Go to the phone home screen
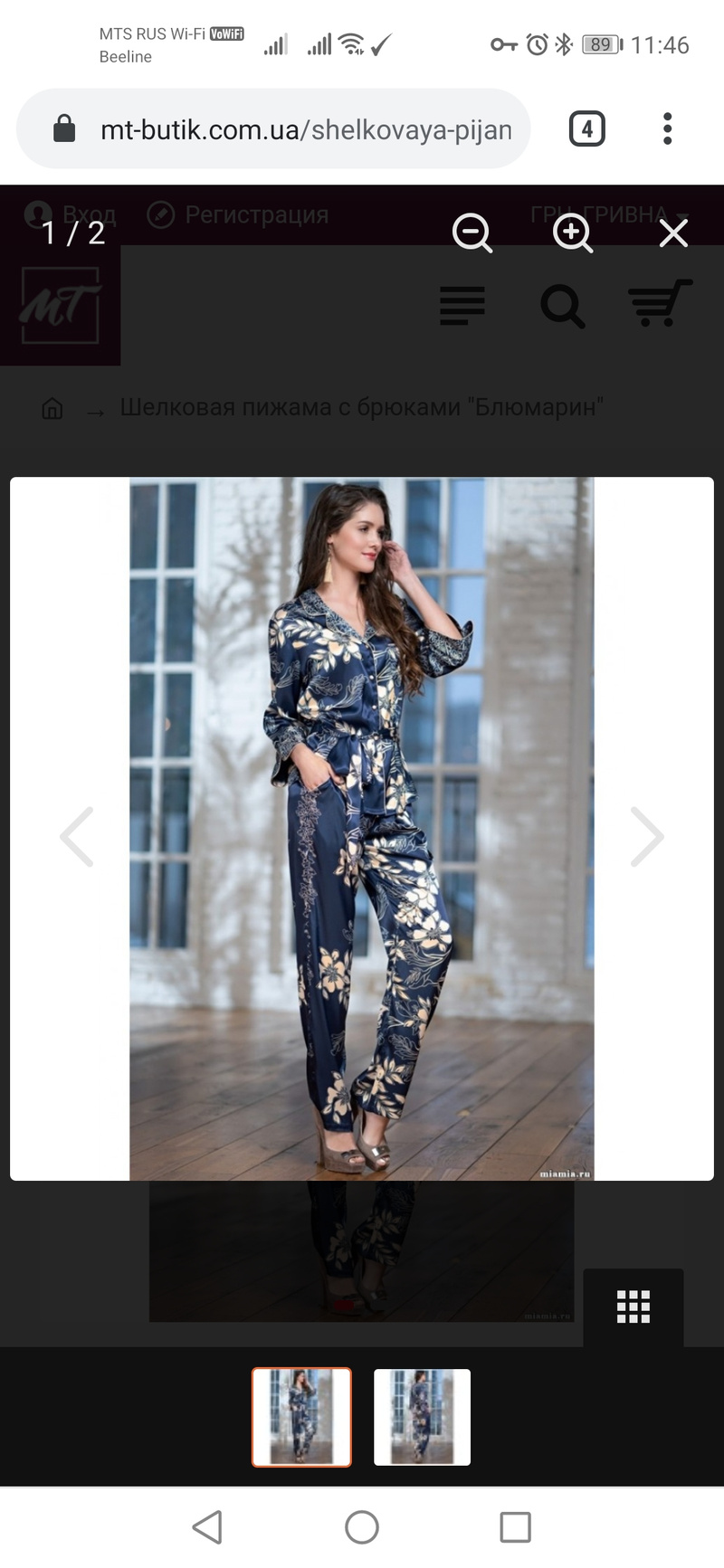Viewport: 724px width, 1568px height. (362, 1527)
